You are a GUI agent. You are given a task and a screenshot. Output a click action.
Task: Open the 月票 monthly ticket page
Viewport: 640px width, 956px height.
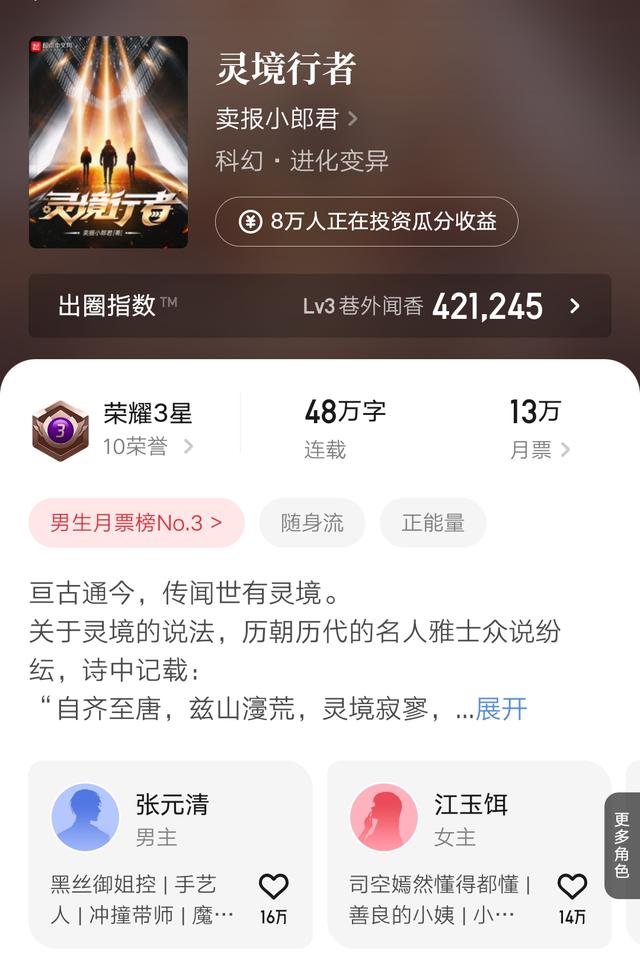[539, 430]
